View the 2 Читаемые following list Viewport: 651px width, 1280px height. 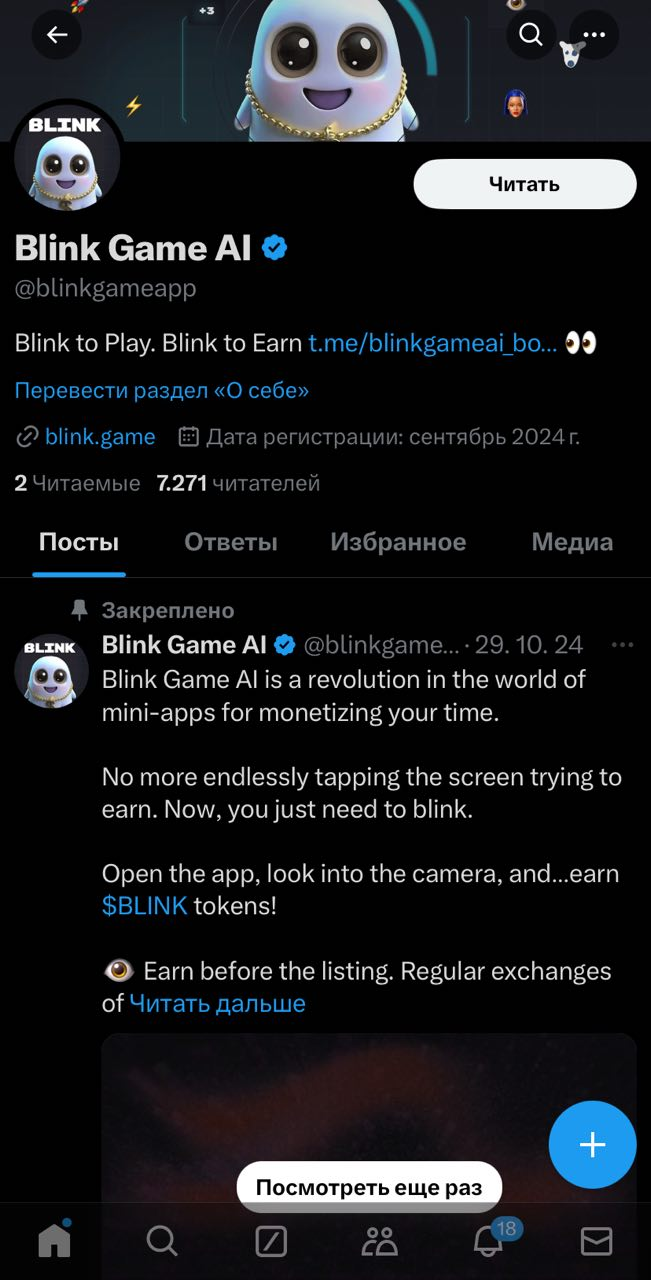[x=77, y=484]
